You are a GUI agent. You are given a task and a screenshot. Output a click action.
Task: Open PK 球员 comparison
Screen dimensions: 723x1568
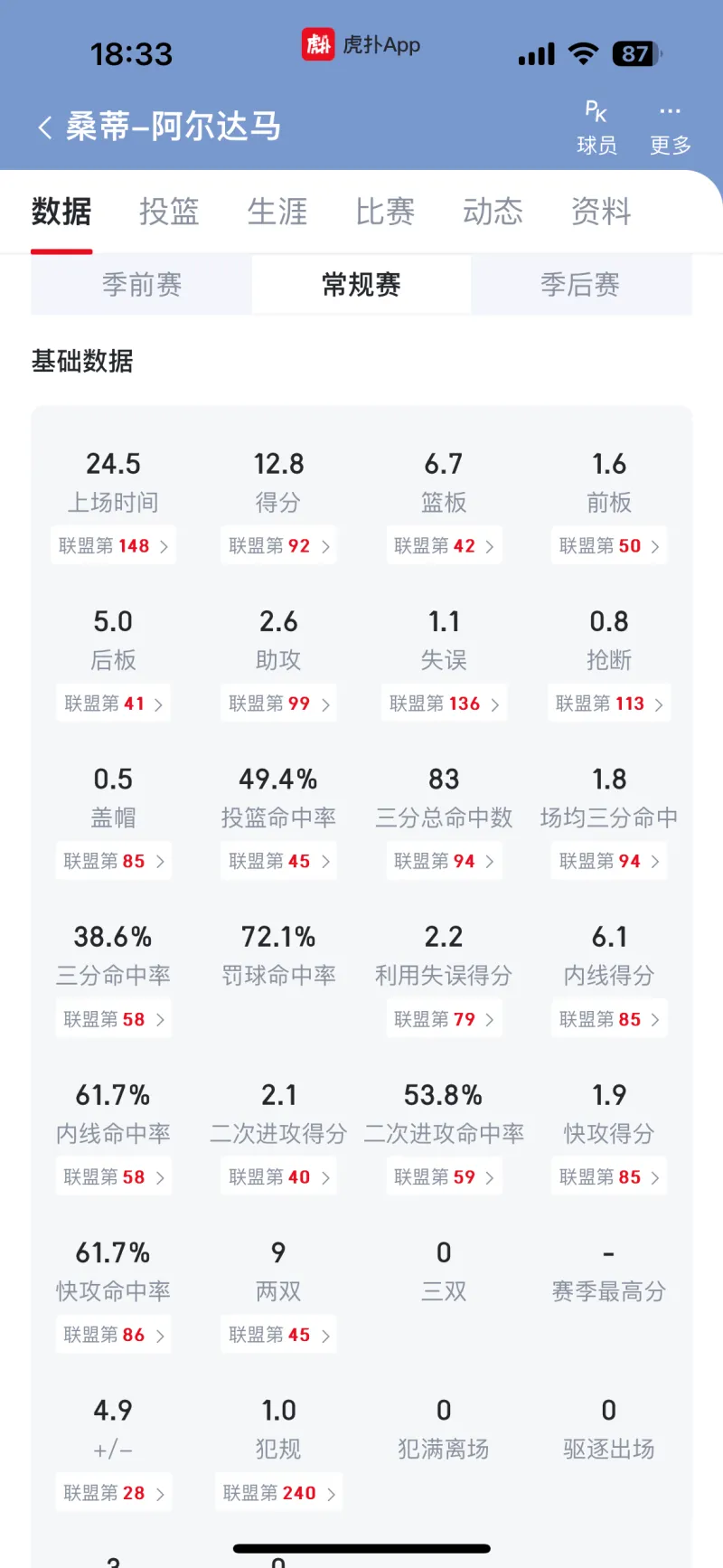[596, 128]
